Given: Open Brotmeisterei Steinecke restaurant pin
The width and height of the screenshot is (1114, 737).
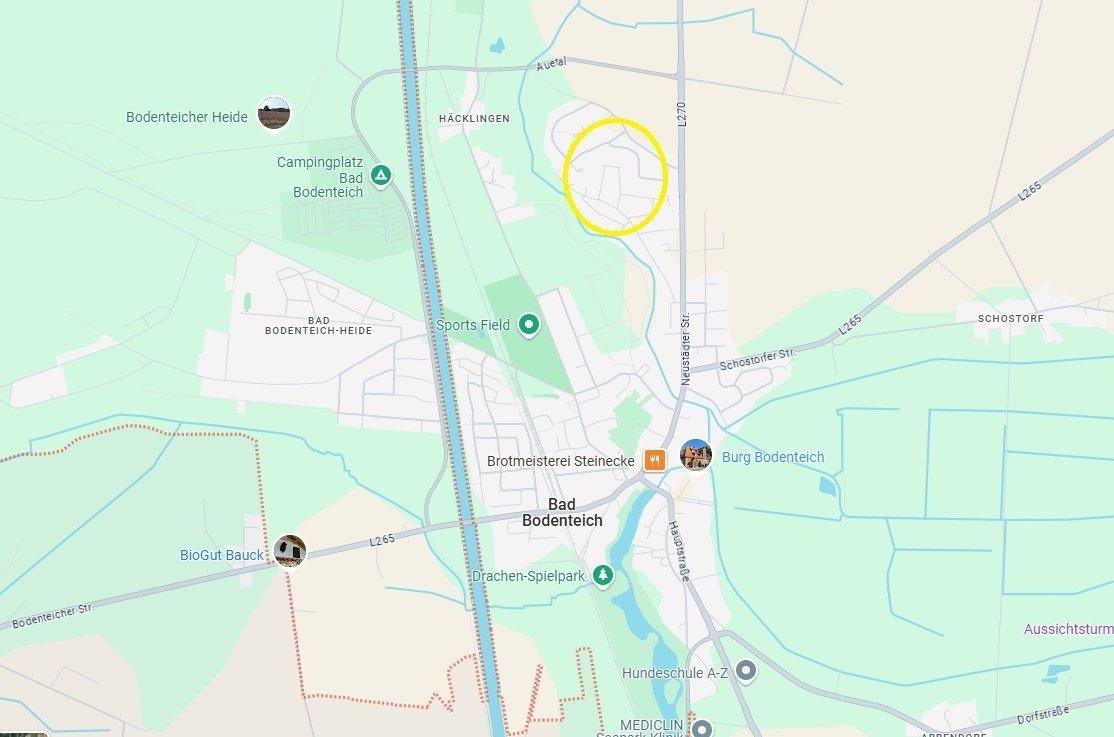Looking at the screenshot, I should 655,460.
